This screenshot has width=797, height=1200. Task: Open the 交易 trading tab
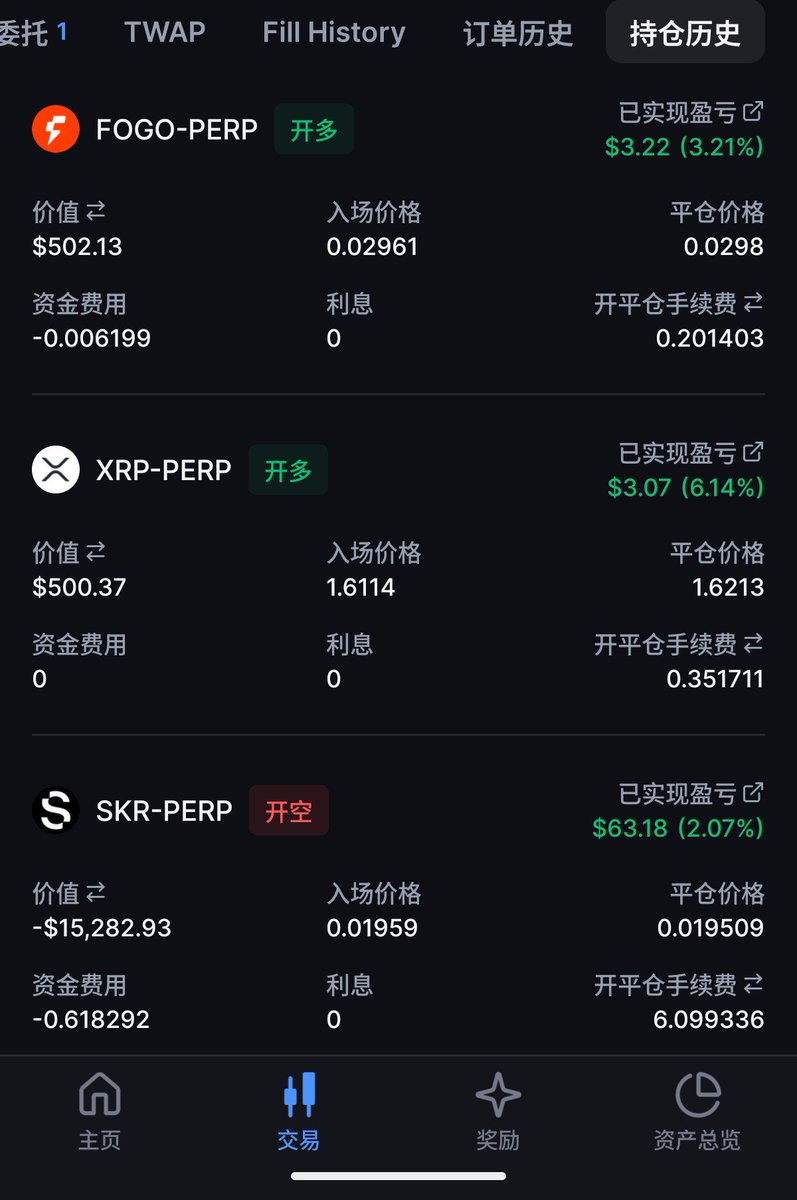click(299, 1112)
